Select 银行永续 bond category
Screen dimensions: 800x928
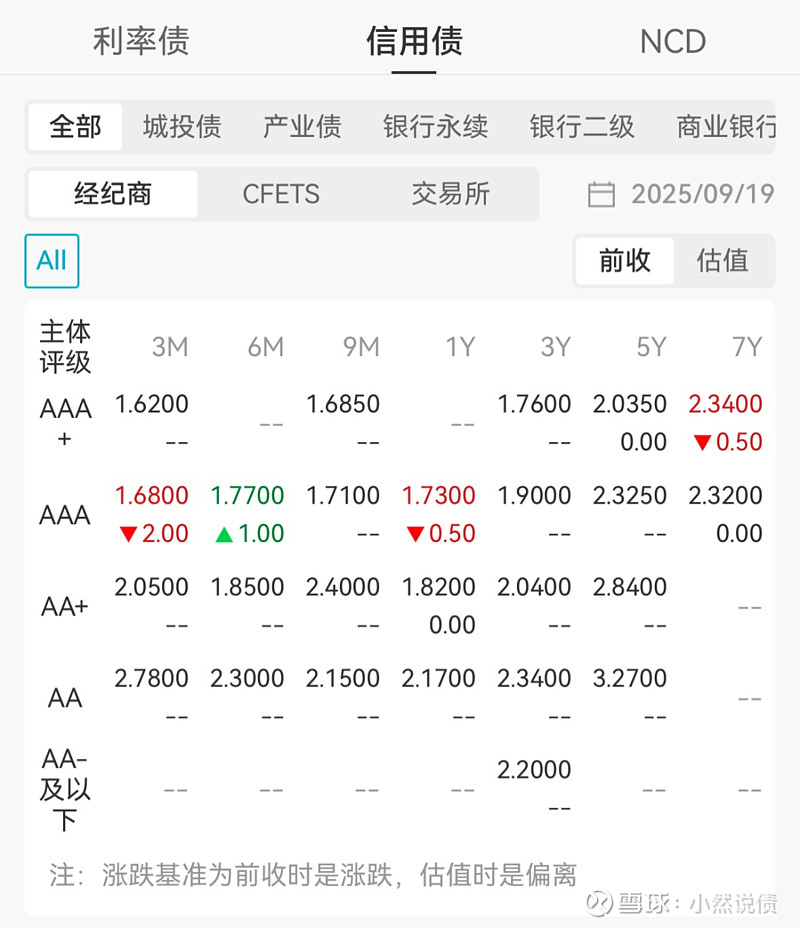[x=434, y=127]
